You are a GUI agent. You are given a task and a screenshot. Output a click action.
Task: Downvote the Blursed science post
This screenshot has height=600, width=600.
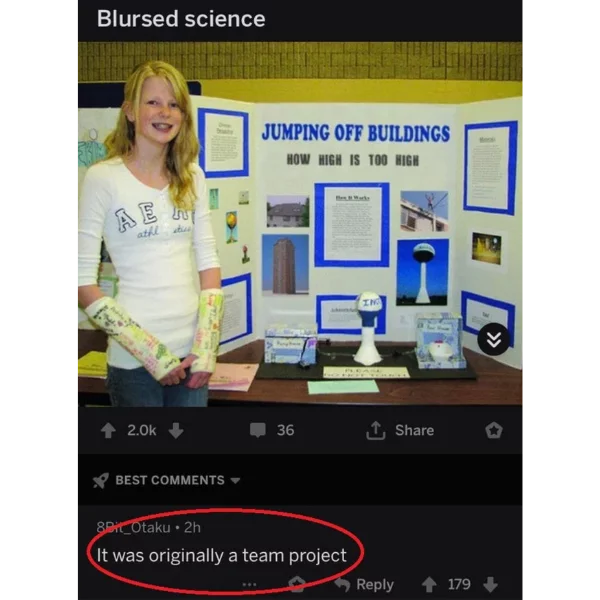click(176, 430)
